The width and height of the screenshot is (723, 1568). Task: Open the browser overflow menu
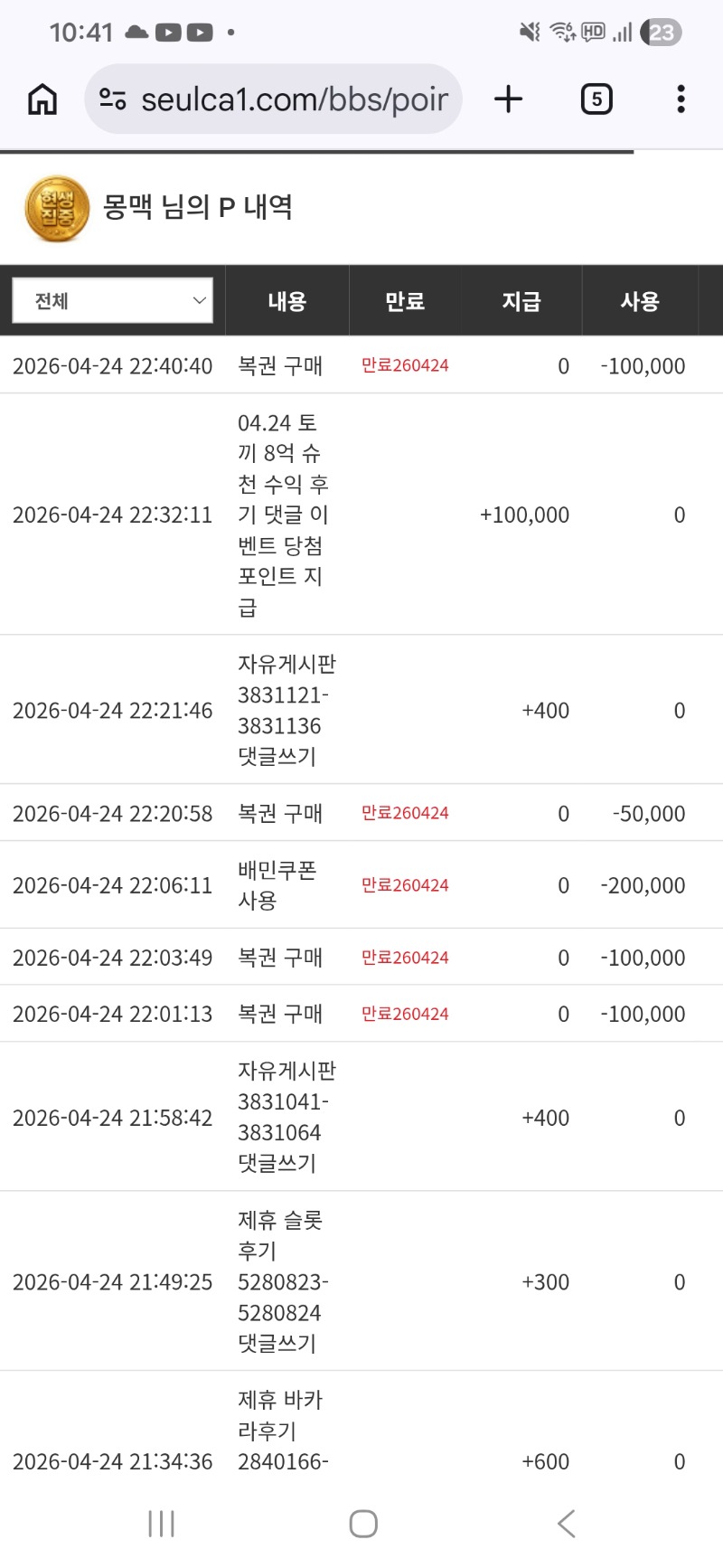pos(681,99)
